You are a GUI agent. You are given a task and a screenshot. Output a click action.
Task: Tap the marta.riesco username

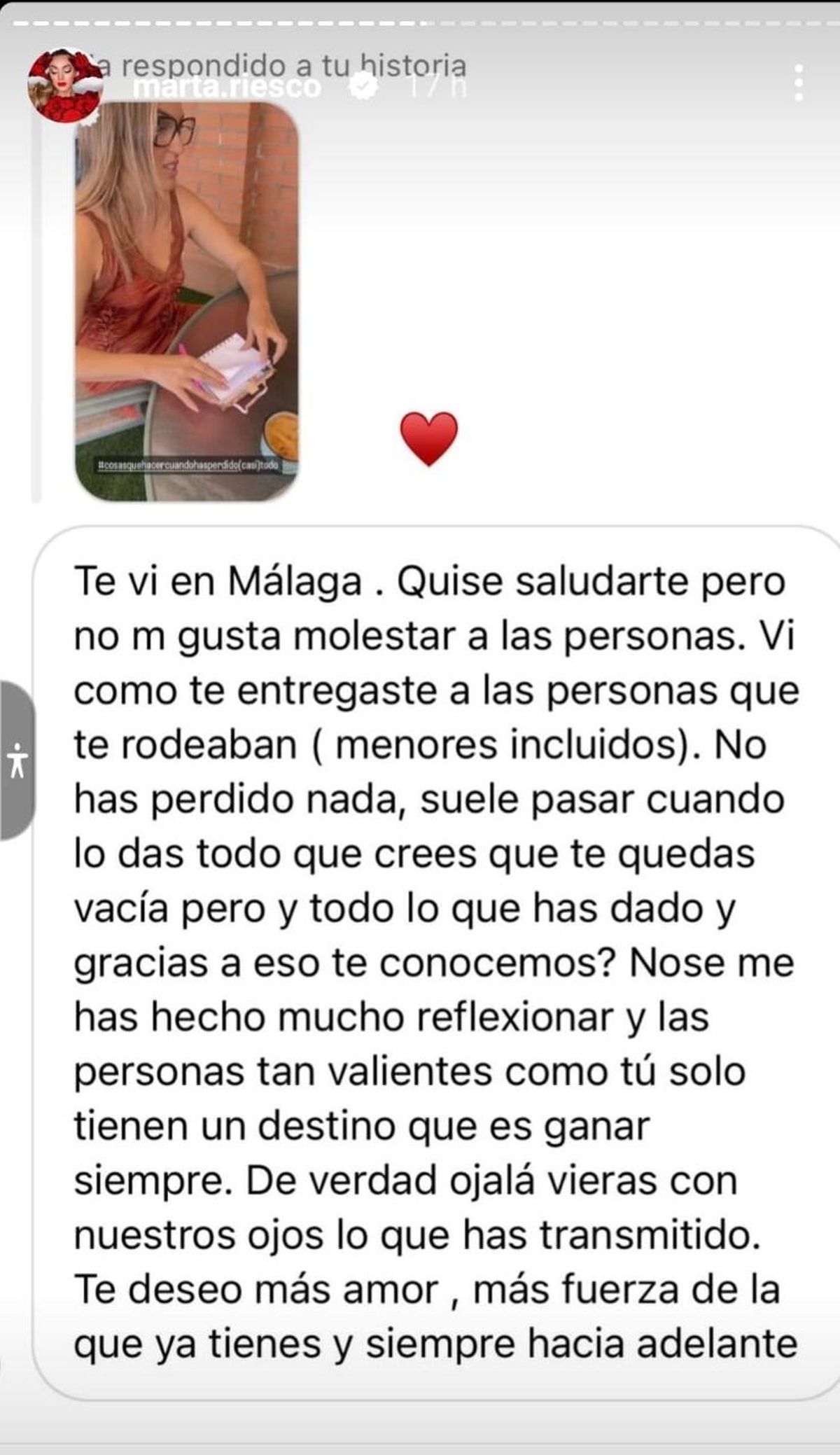(x=226, y=88)
